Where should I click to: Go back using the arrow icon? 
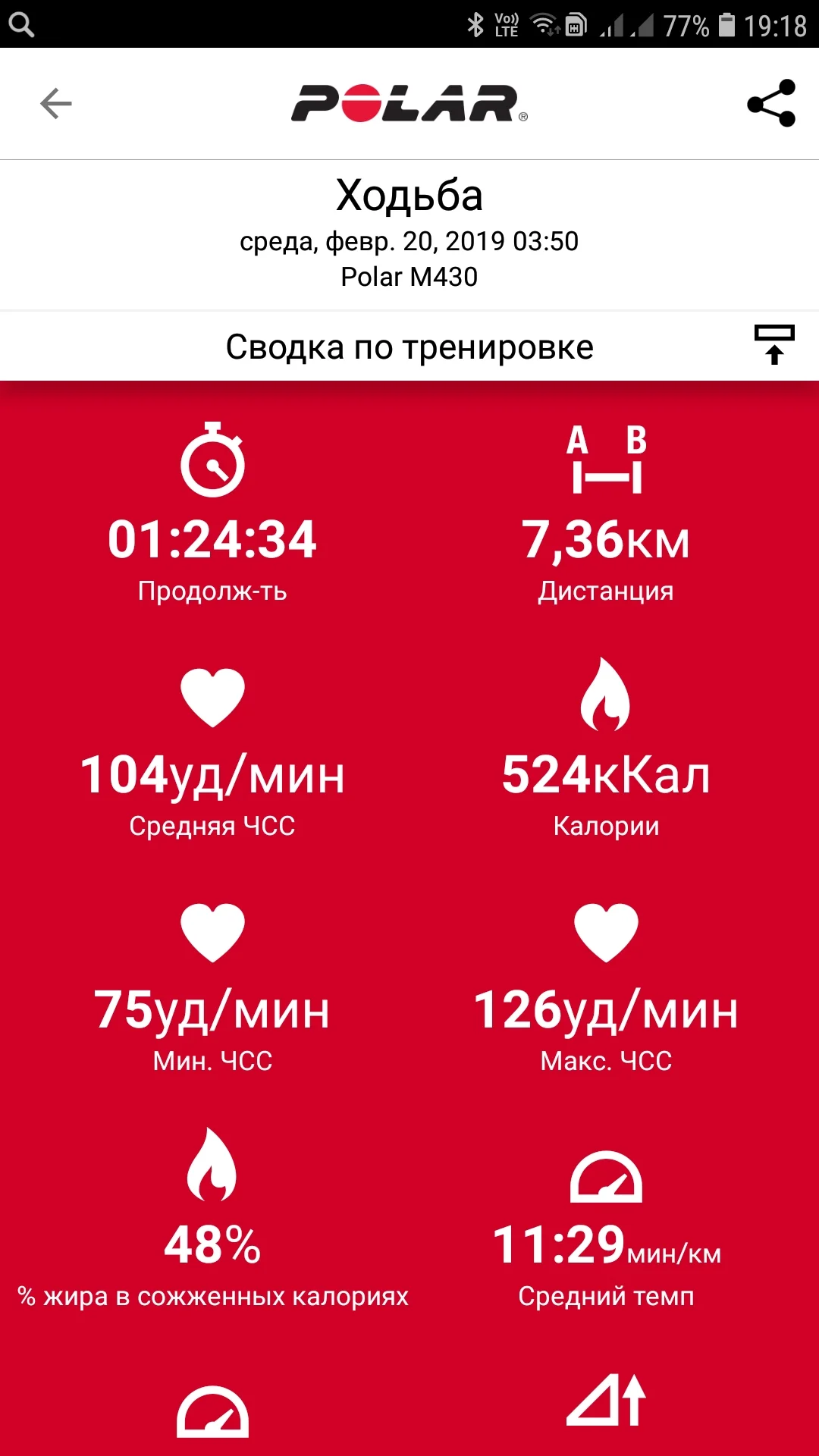pos(55,104)
